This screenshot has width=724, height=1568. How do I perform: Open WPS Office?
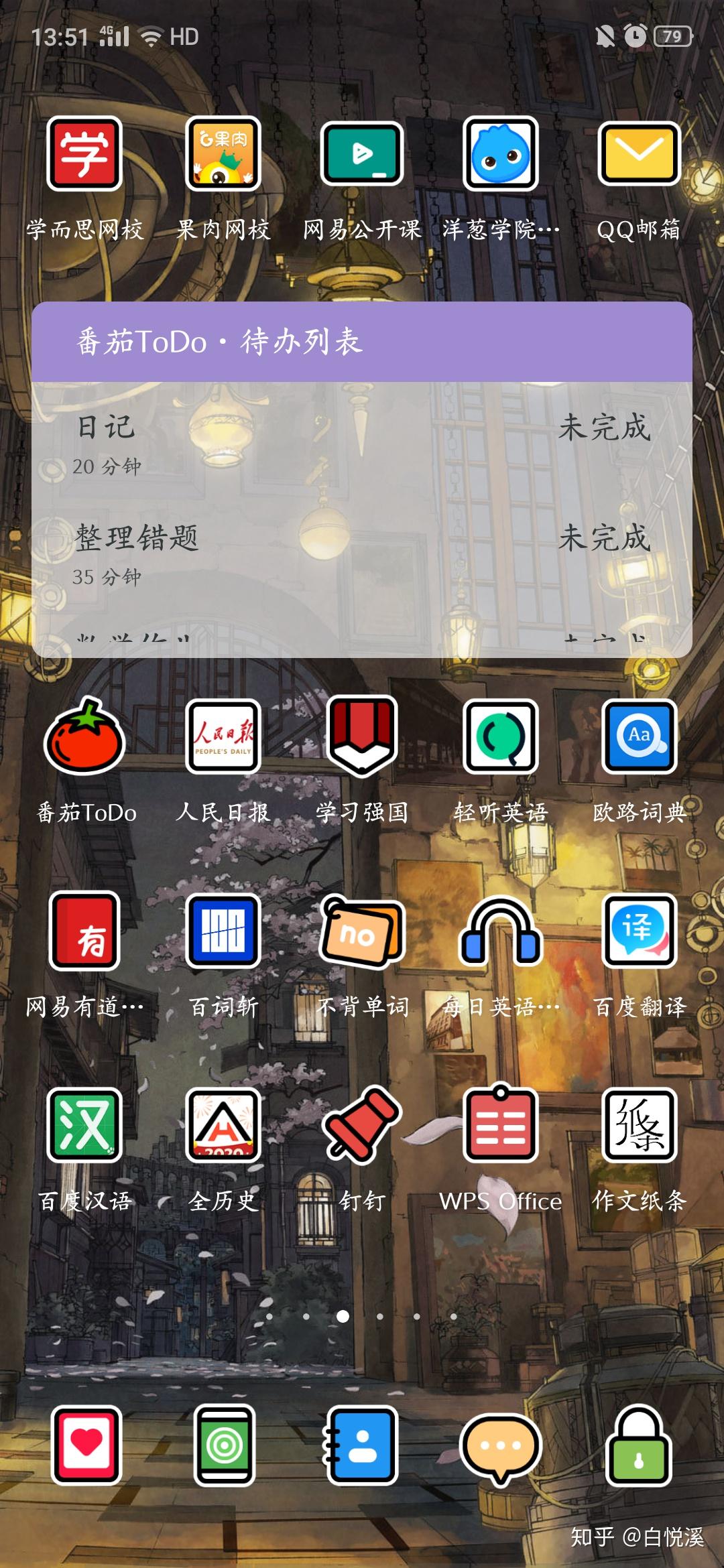[501, 1126]
